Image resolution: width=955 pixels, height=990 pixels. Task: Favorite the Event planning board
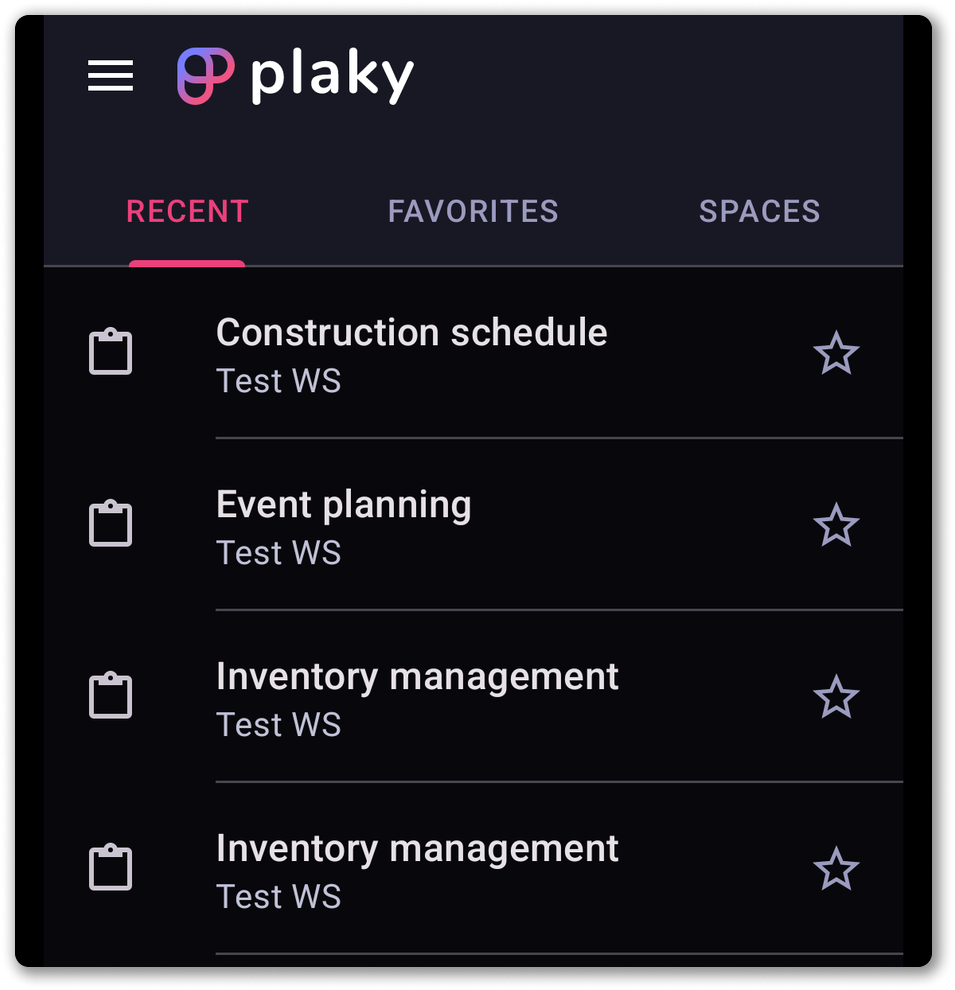[835, 523]
